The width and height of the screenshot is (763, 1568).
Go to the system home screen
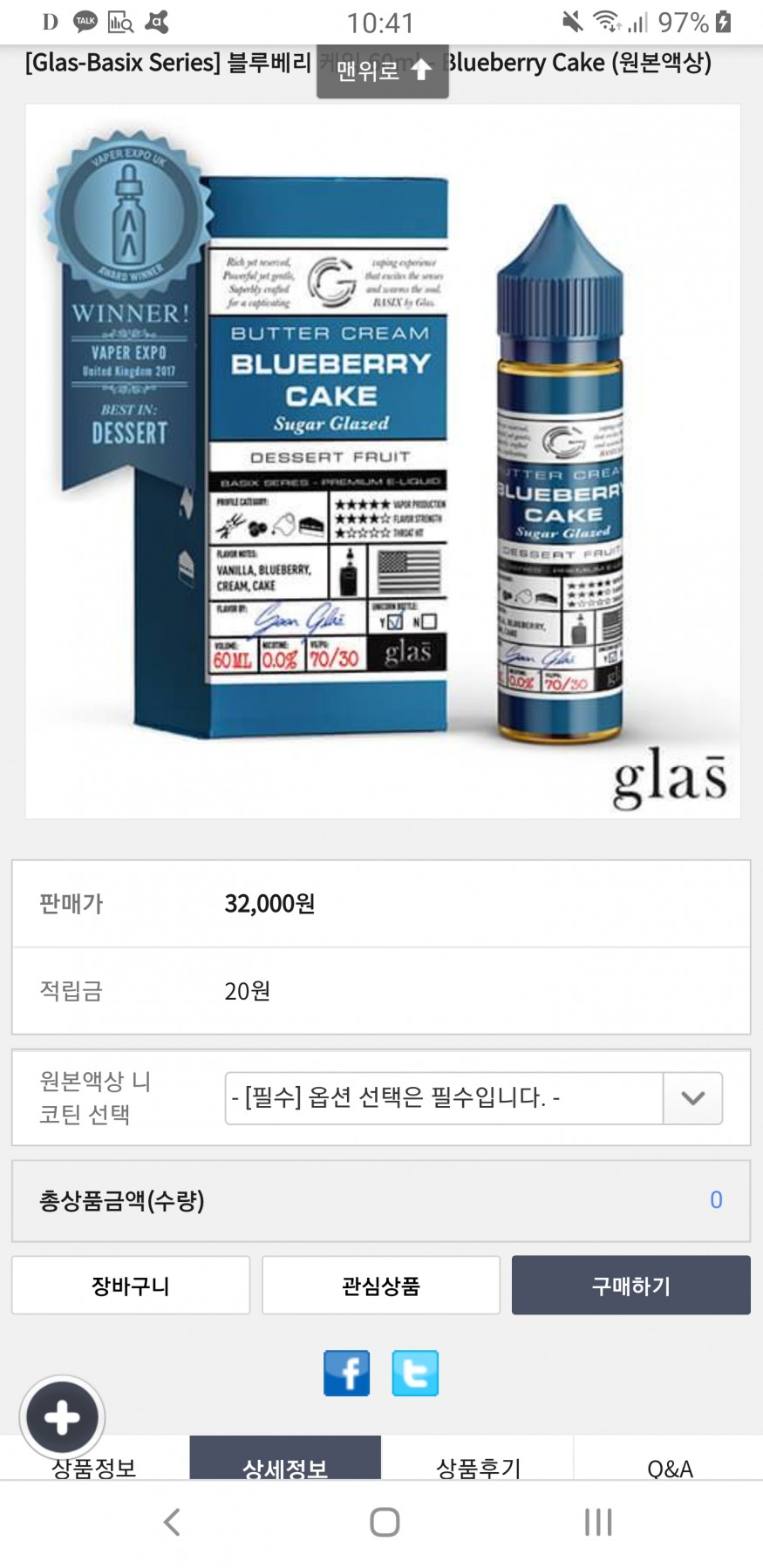coord(385,1522)
